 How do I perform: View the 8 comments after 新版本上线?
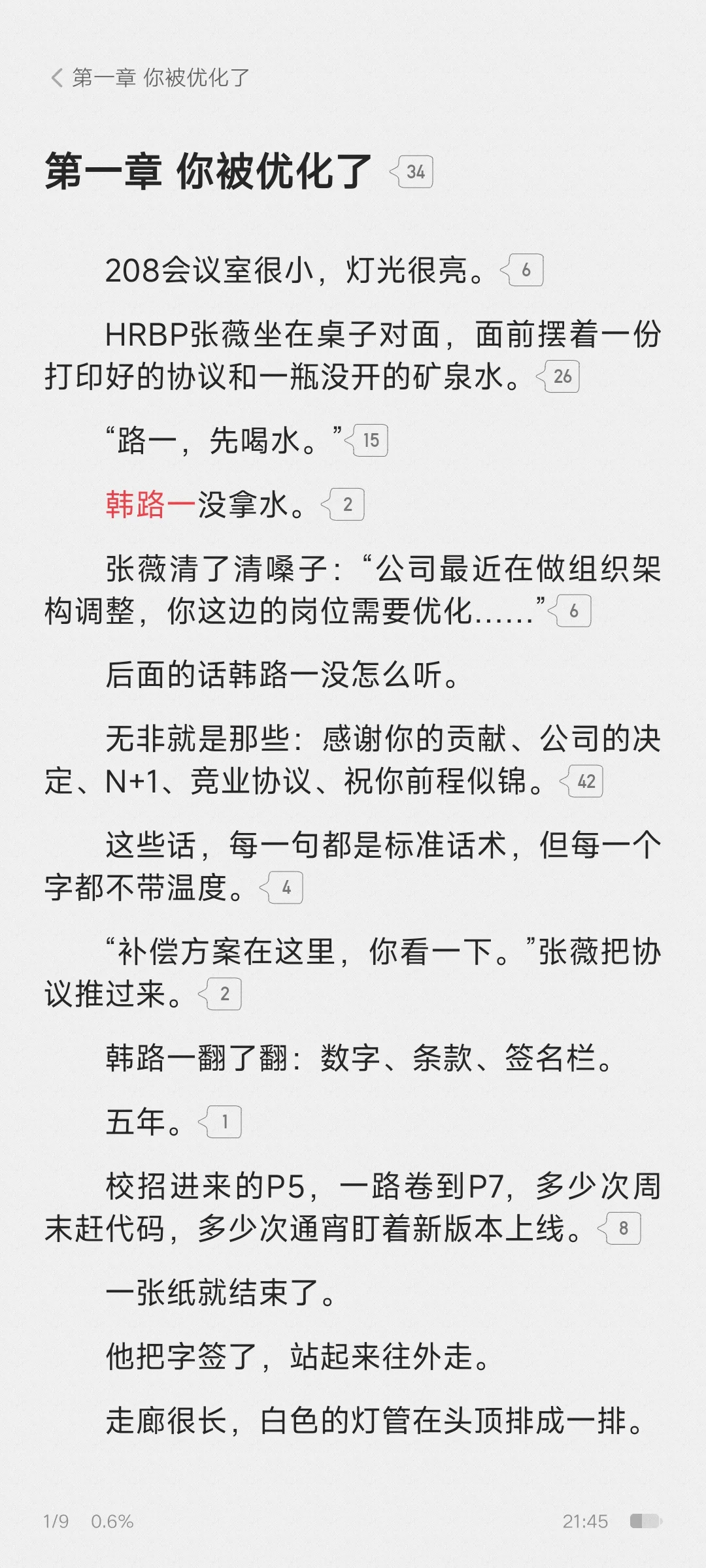click(619, 1229)
